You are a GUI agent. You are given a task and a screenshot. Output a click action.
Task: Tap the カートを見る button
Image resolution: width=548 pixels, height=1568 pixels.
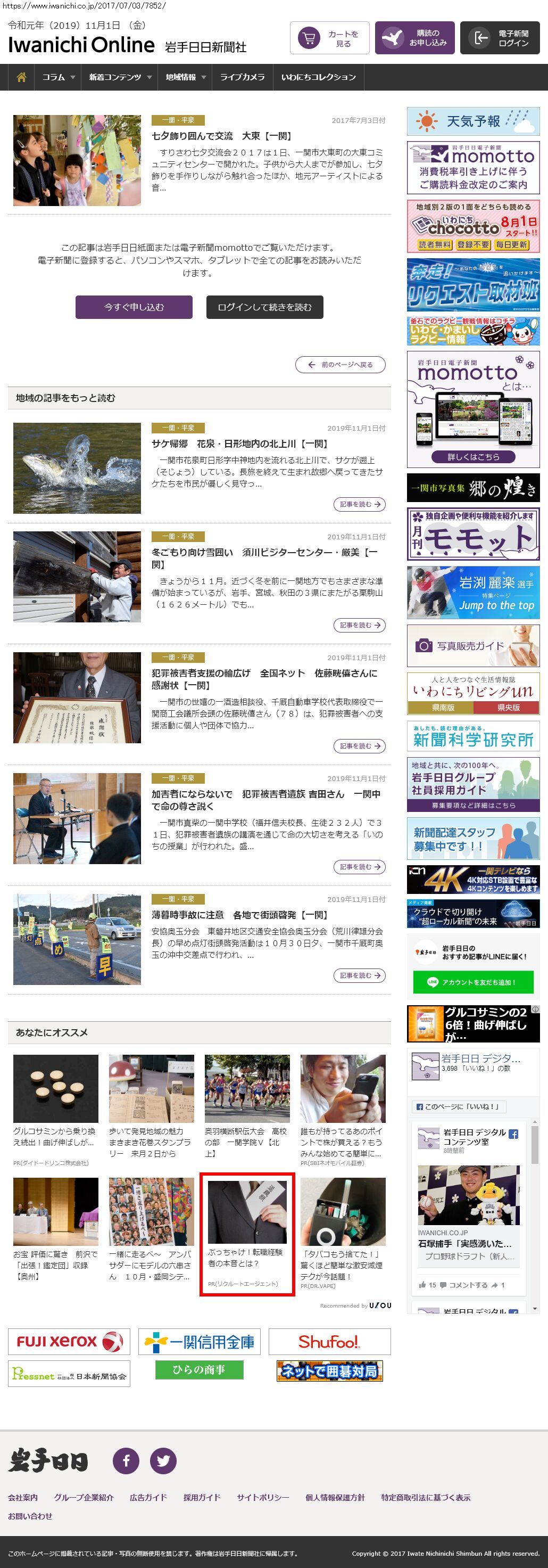coord(330,38)
